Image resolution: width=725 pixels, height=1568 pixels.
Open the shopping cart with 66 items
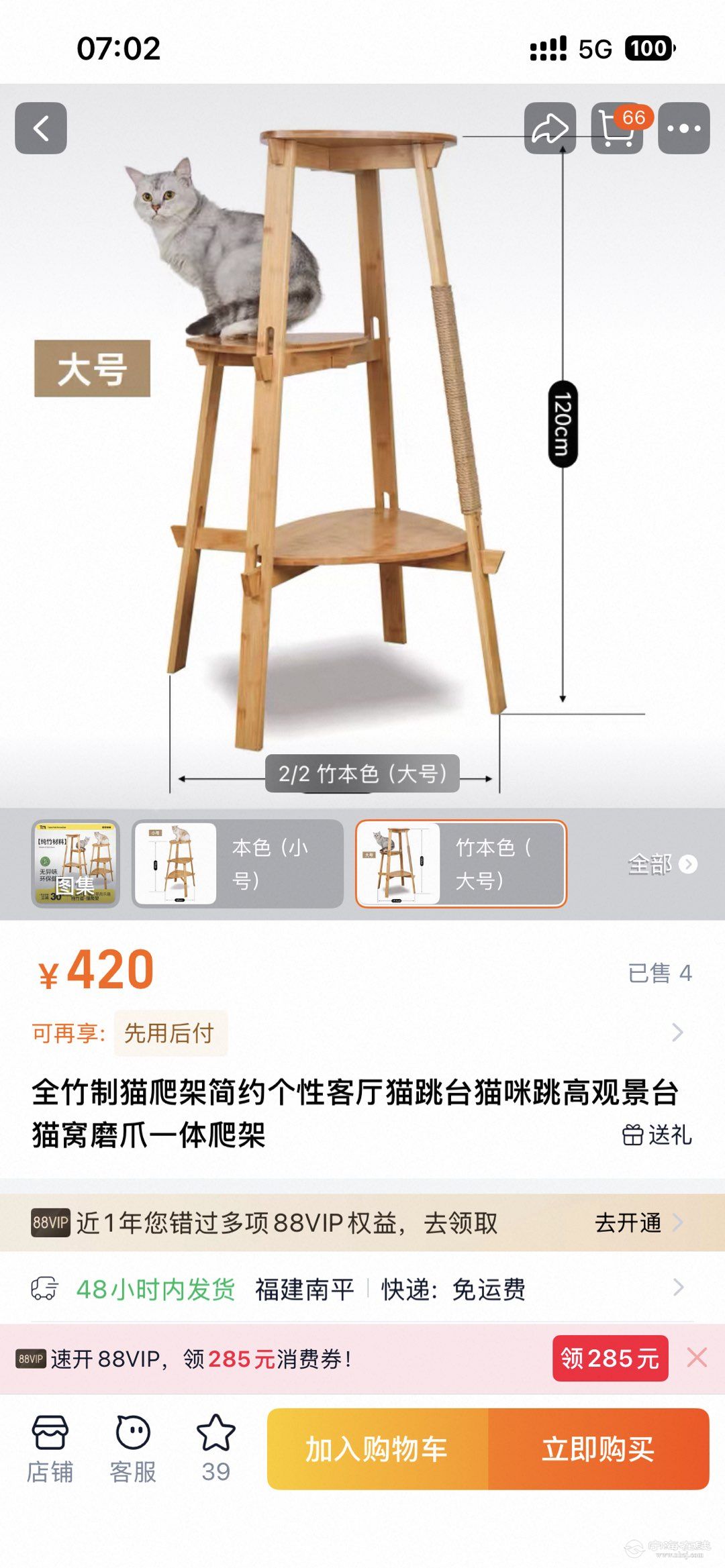[617, 128]
